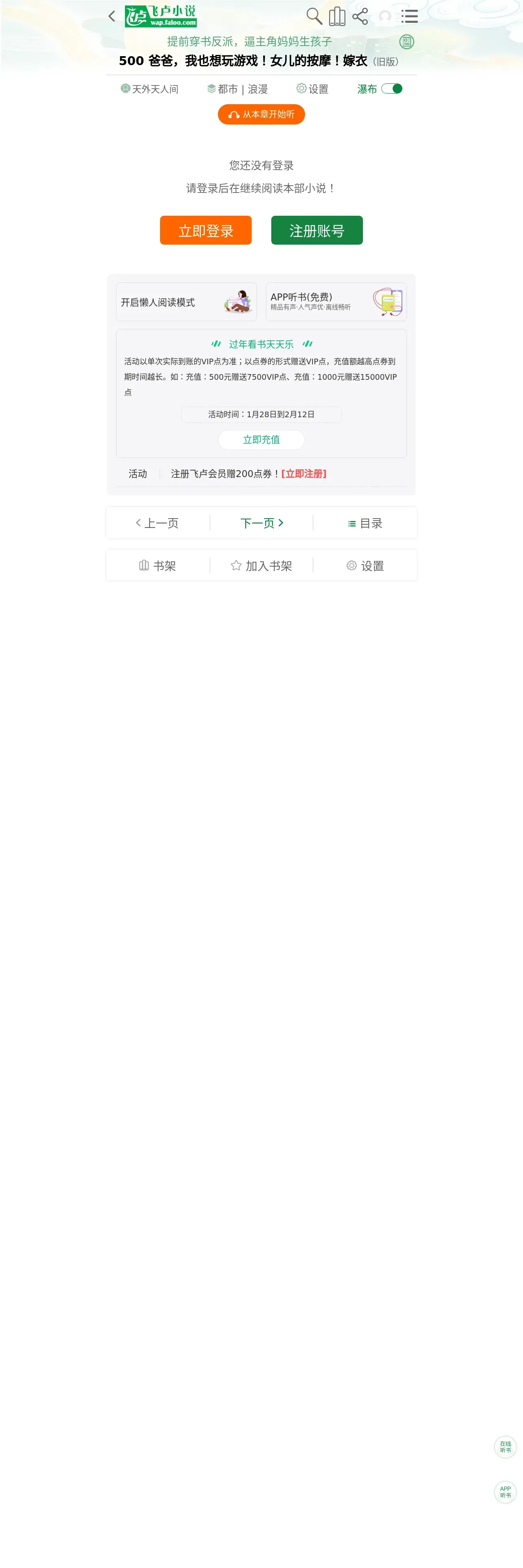
Task: Open the 目录 table of contents
Action: click(x=365, y=523)
